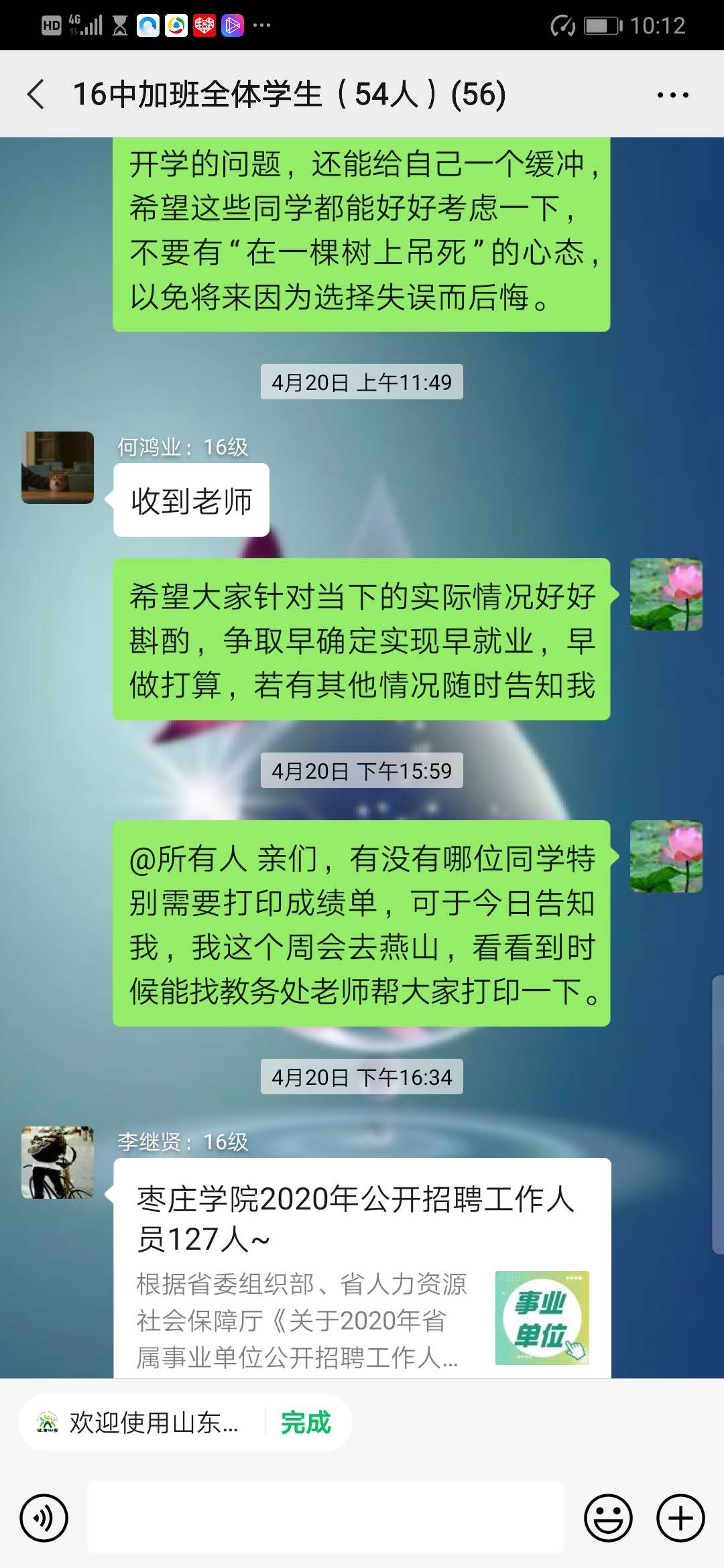Tap 完成 on the mini program bar
Viewport: 724px width, 1568px height.
point(306,1422)
